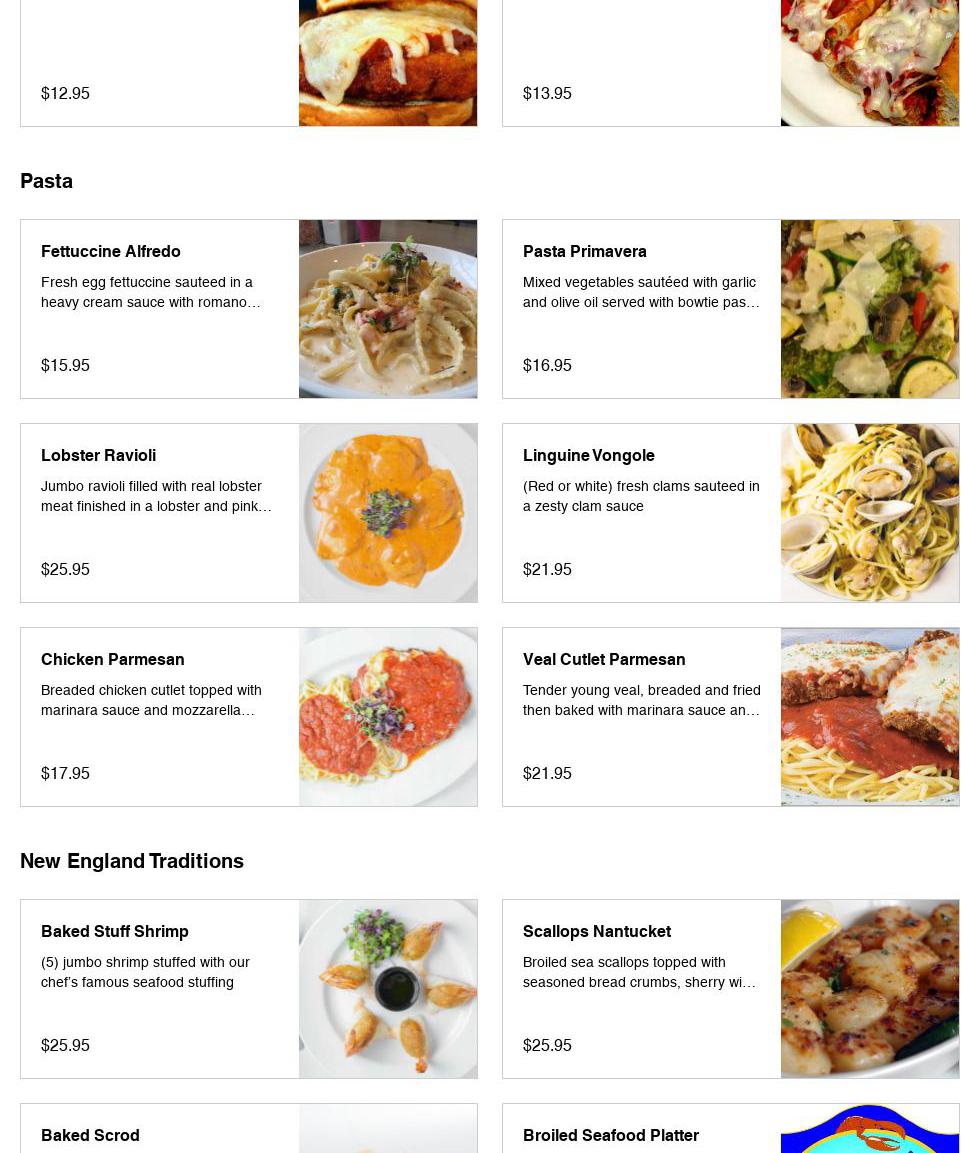
Task: Open the Baked Scrod item
Action: point(248,1131)
